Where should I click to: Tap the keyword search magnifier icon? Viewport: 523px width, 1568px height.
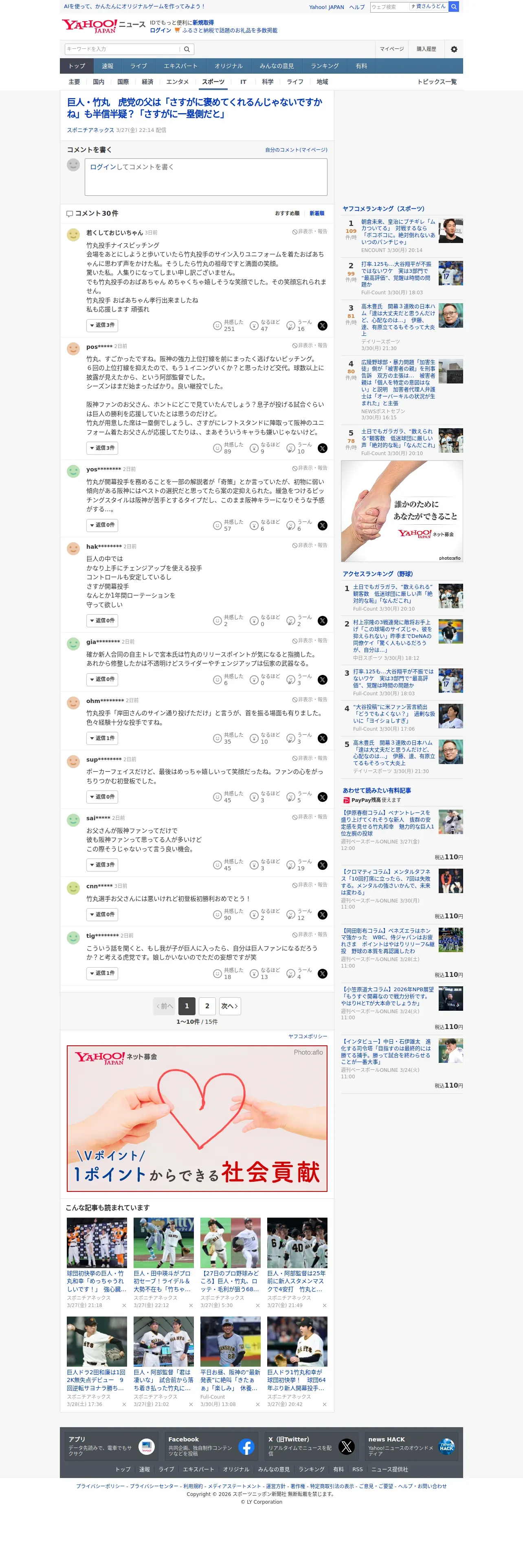click(187, 49)
